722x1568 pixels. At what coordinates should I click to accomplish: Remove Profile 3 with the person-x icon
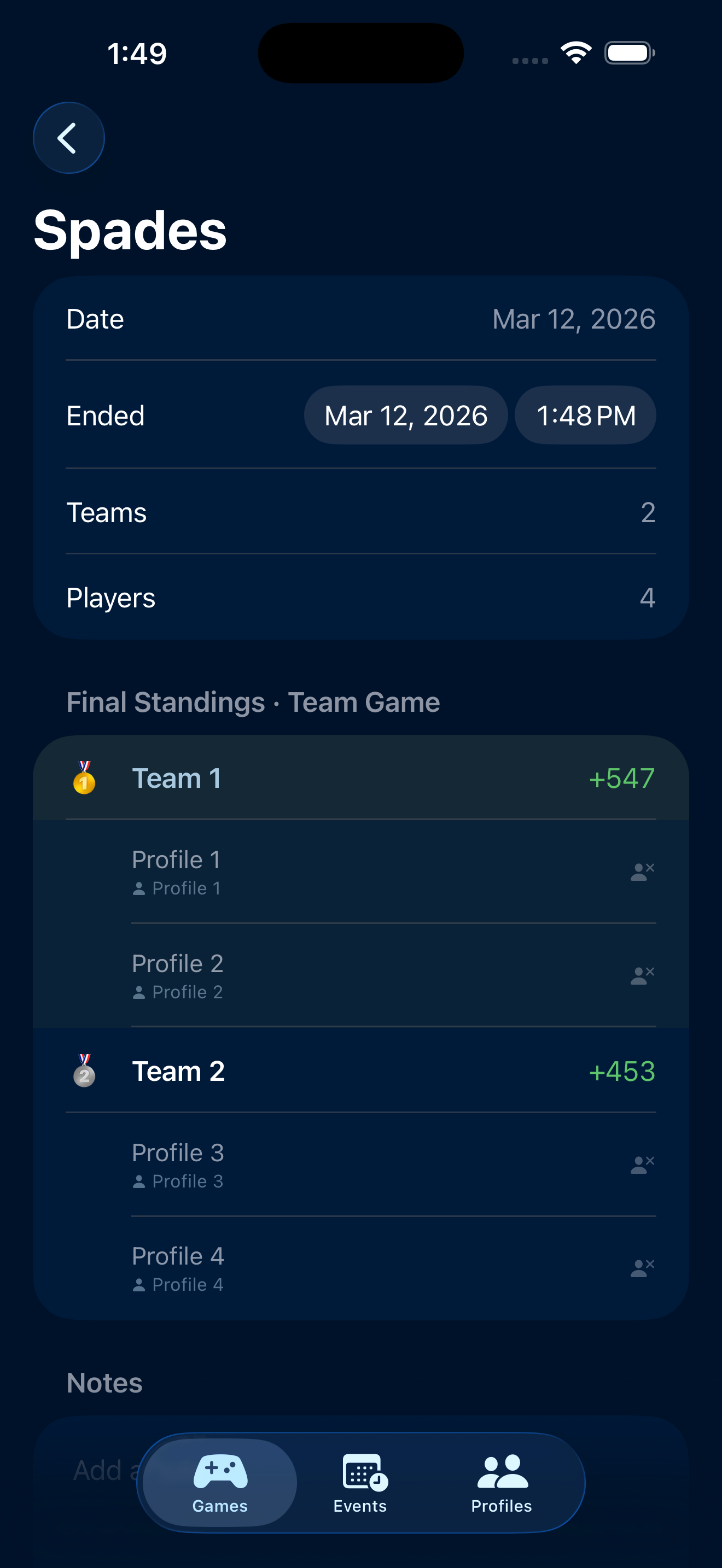click(x=641, y=1164)
